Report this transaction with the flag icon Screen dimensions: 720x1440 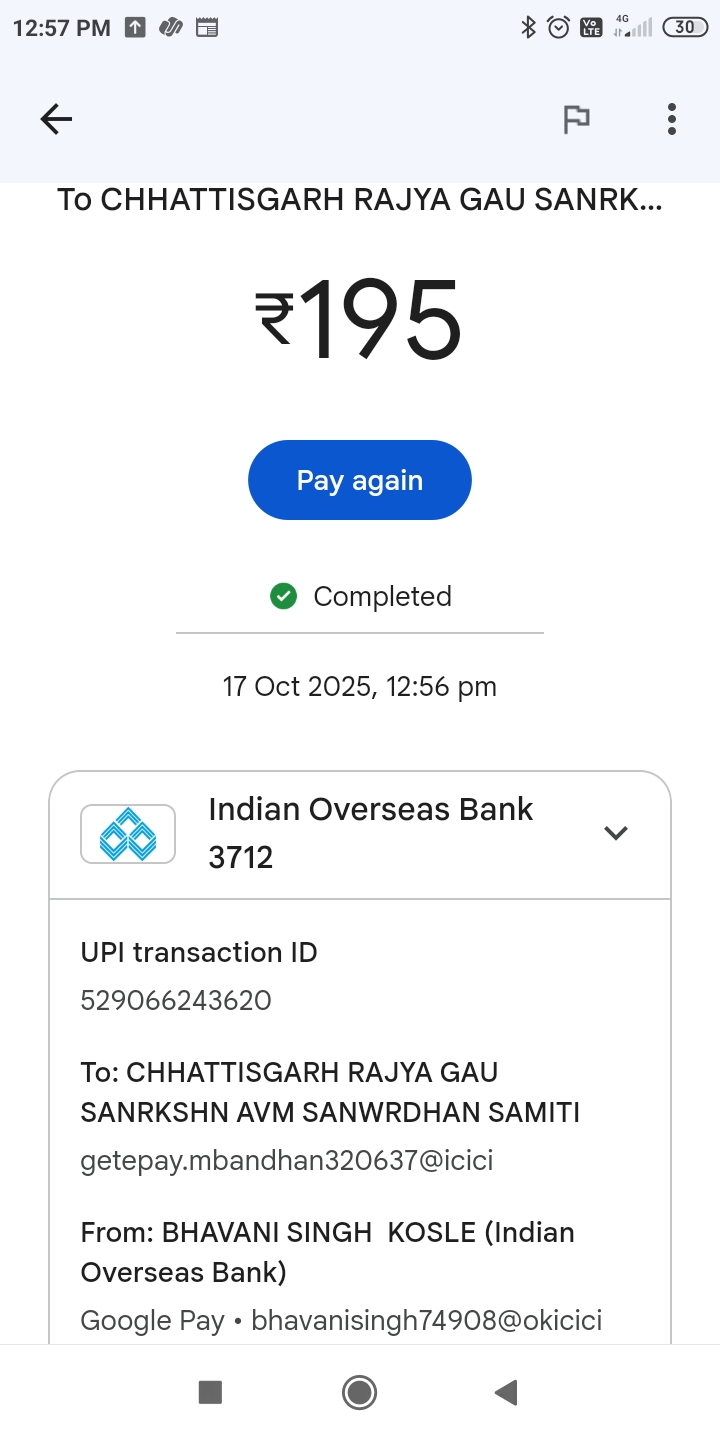tap(576, 120)
